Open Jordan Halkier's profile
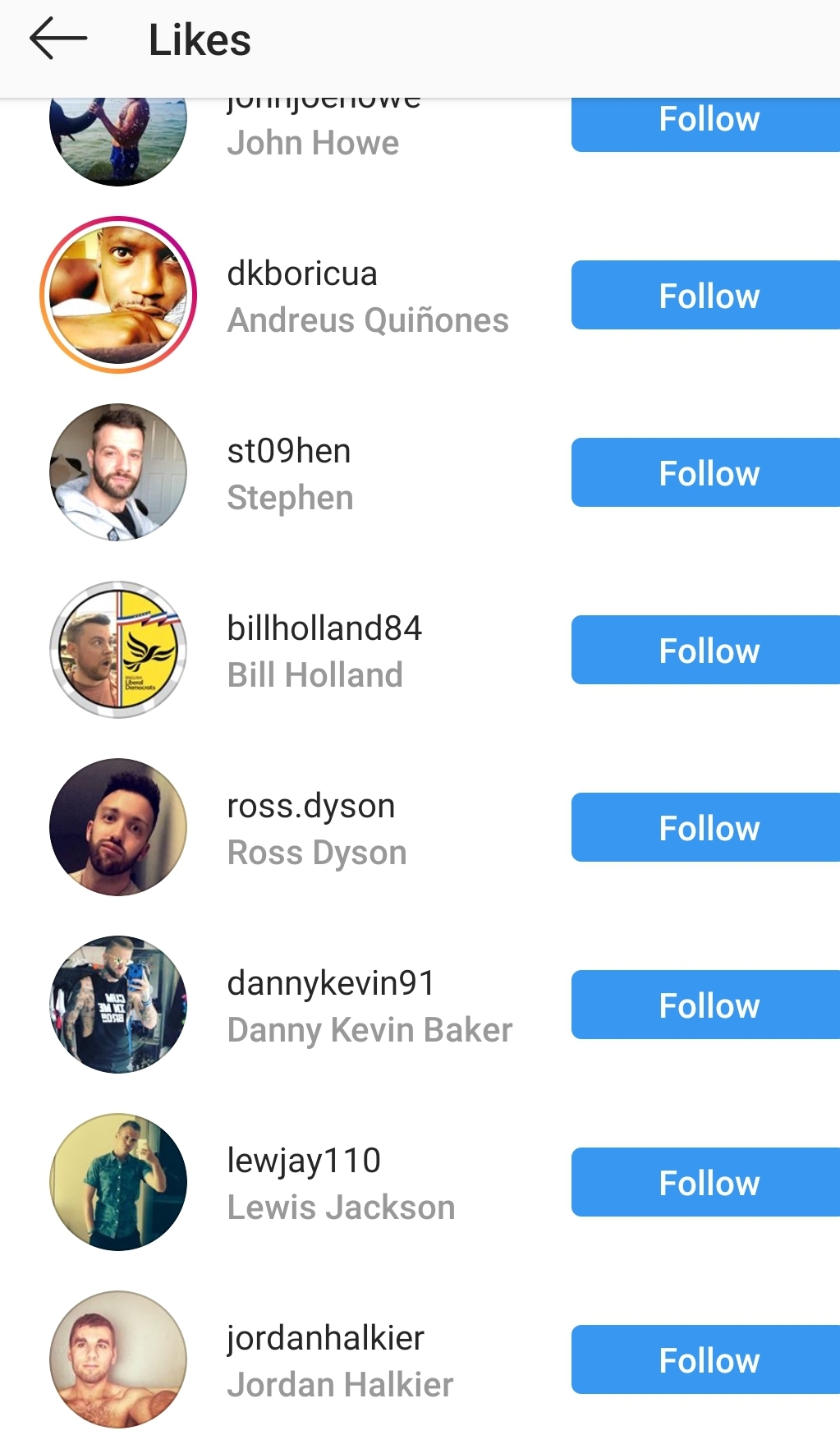The height and width of the screenshot is (1449, 840). click(340, 1360)
